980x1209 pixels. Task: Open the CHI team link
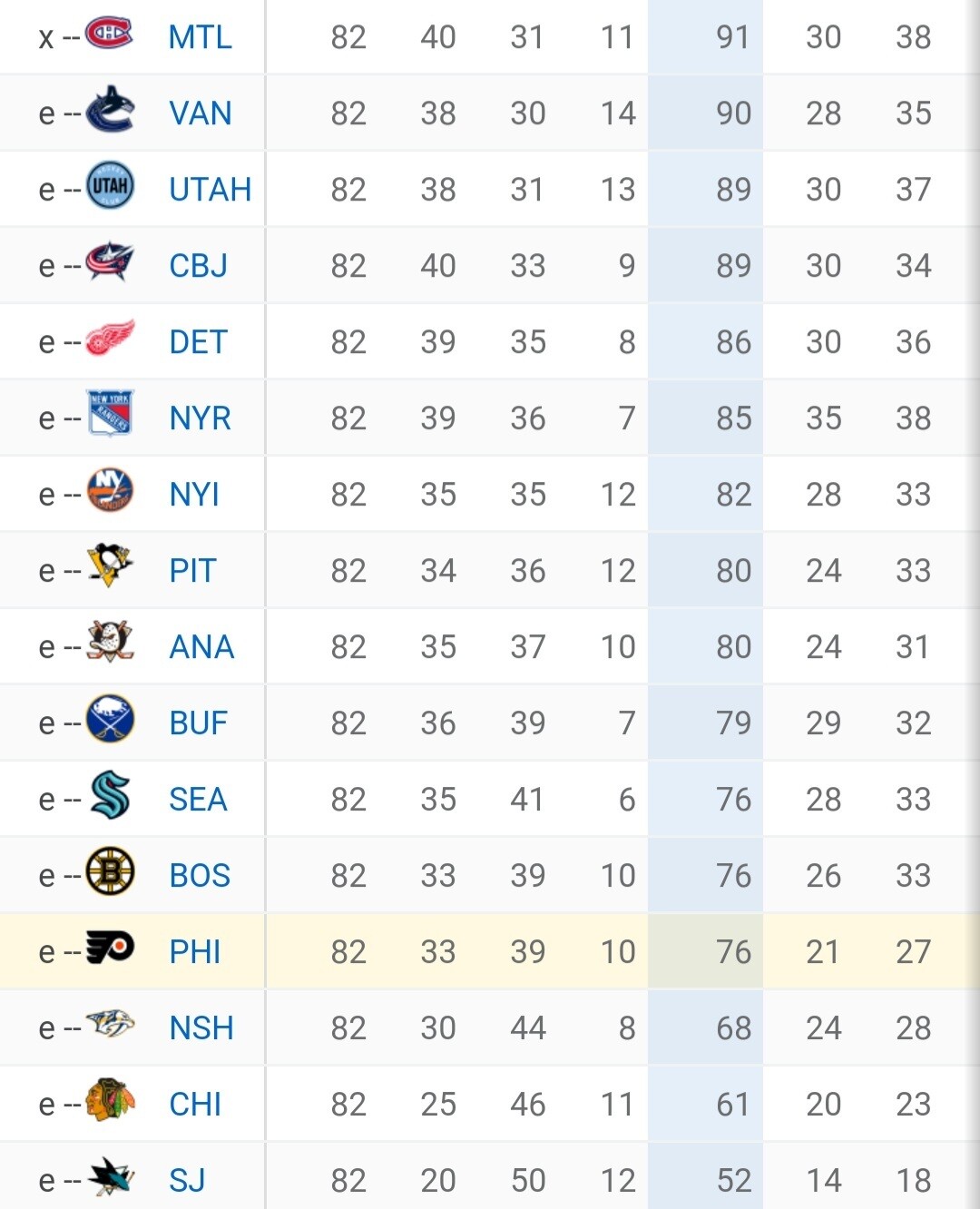point(195,1105)
